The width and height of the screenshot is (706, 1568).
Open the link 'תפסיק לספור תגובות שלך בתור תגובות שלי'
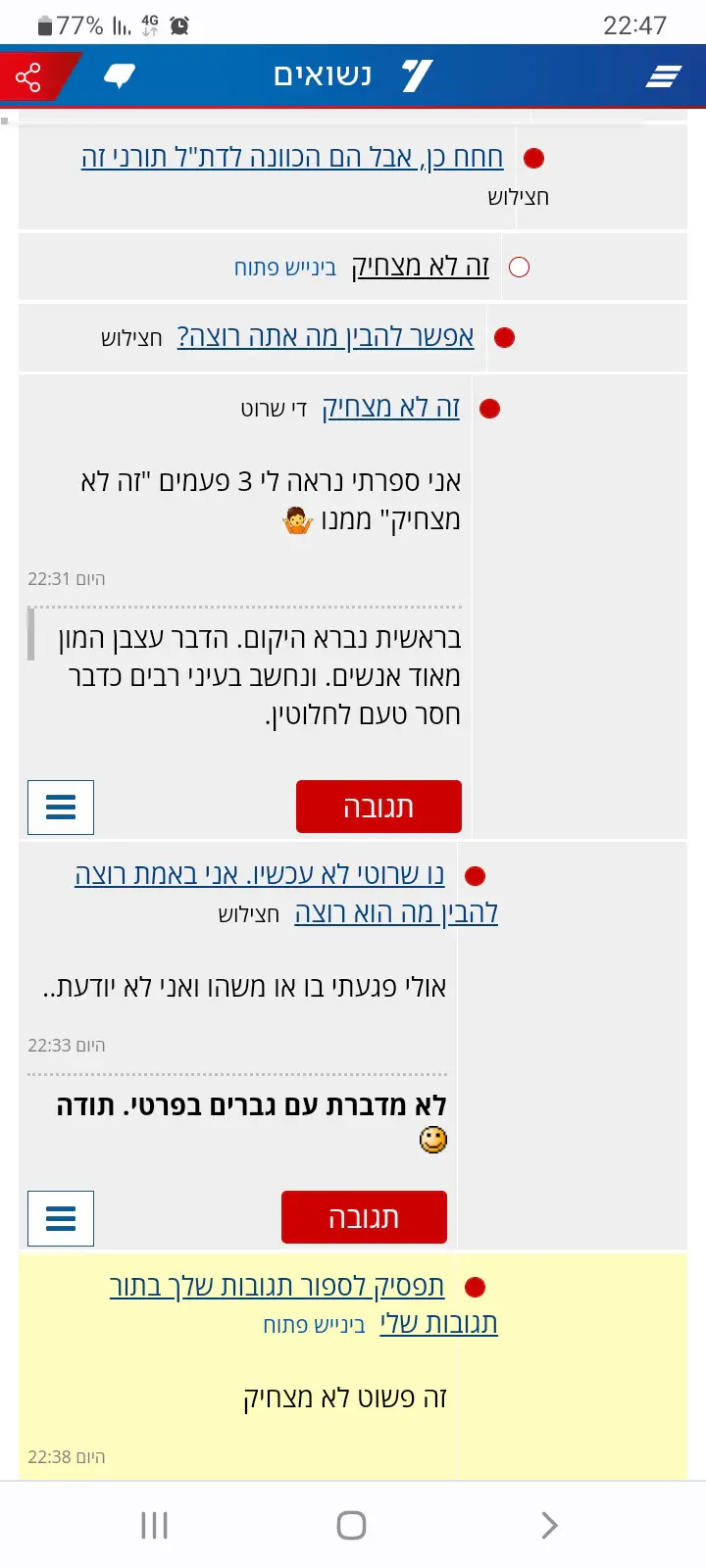(277, 1286)
